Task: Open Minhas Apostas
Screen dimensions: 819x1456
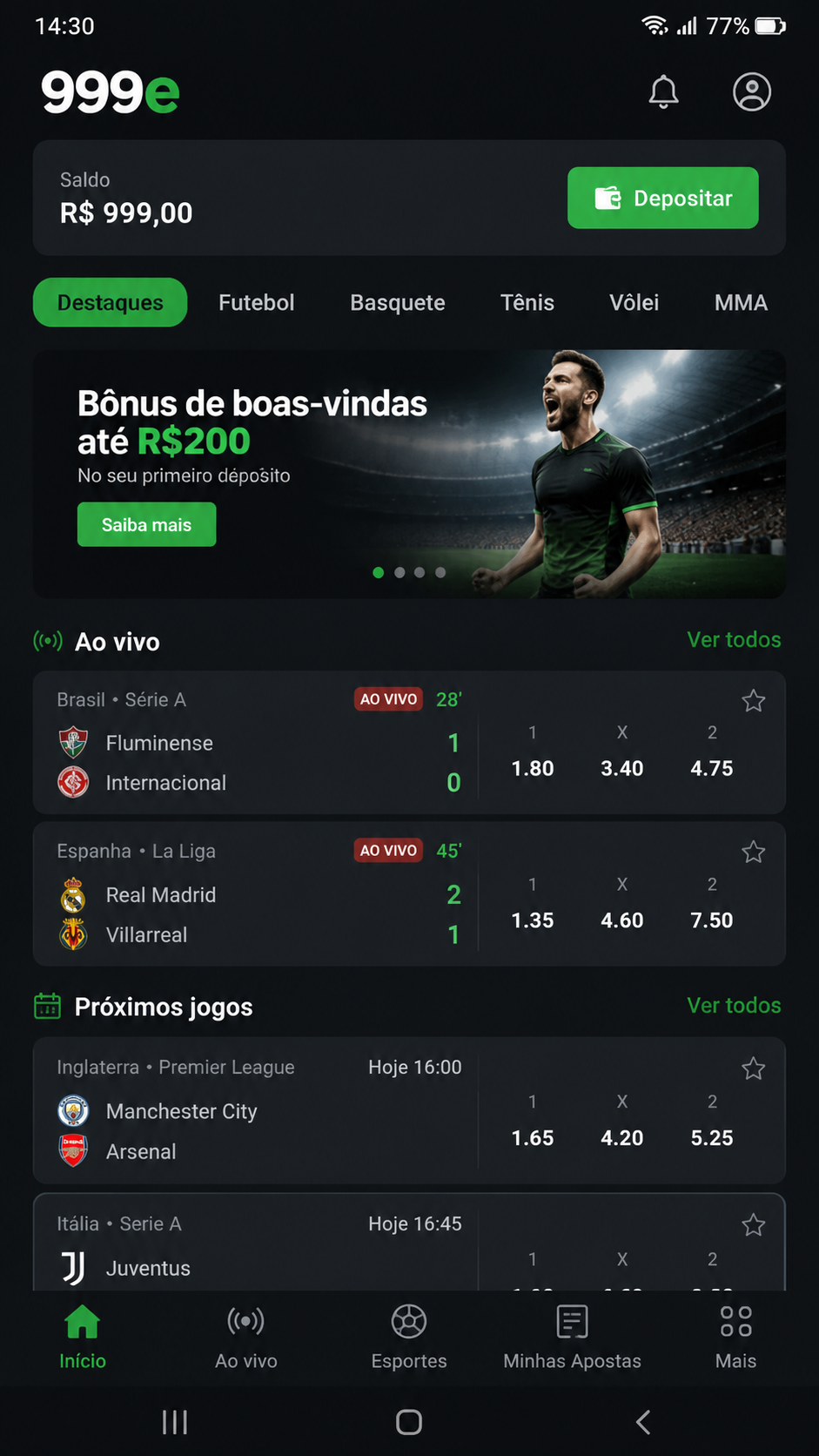Action: click(x=572, y=1338)
